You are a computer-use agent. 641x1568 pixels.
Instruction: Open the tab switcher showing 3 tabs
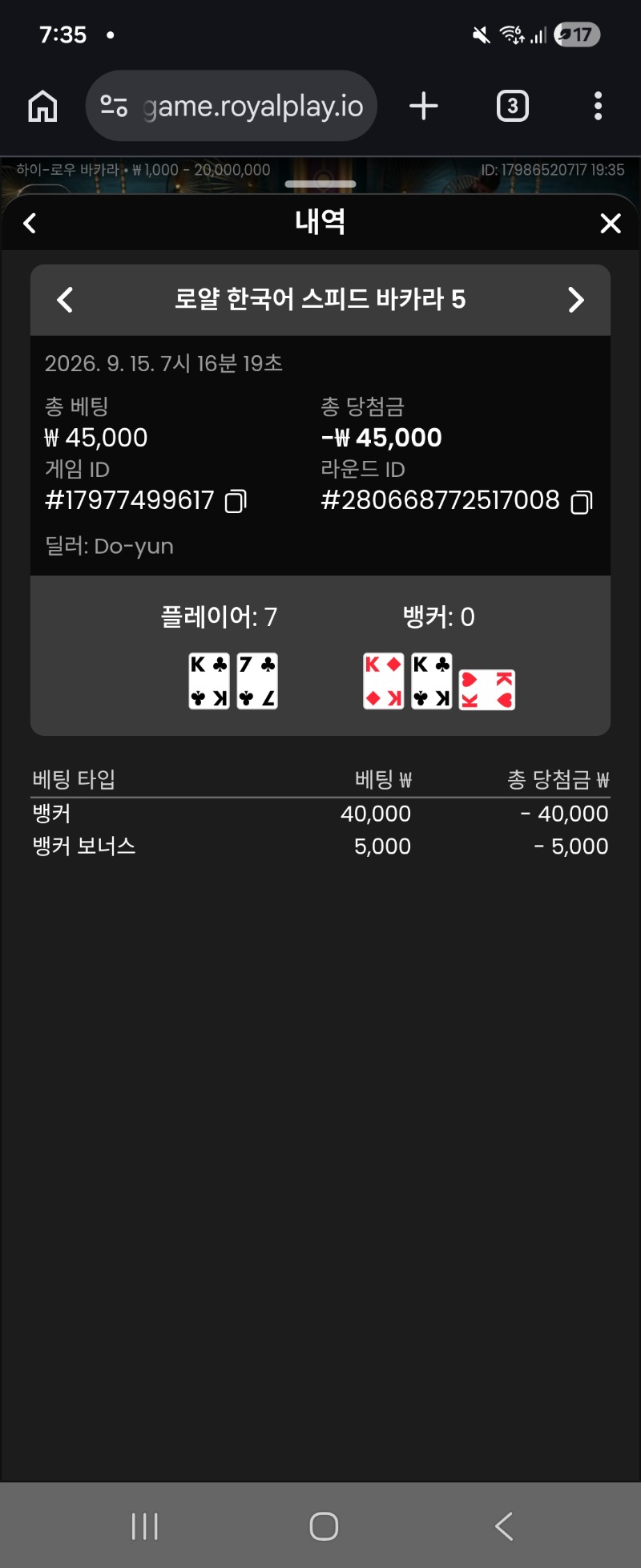(513, 106)
